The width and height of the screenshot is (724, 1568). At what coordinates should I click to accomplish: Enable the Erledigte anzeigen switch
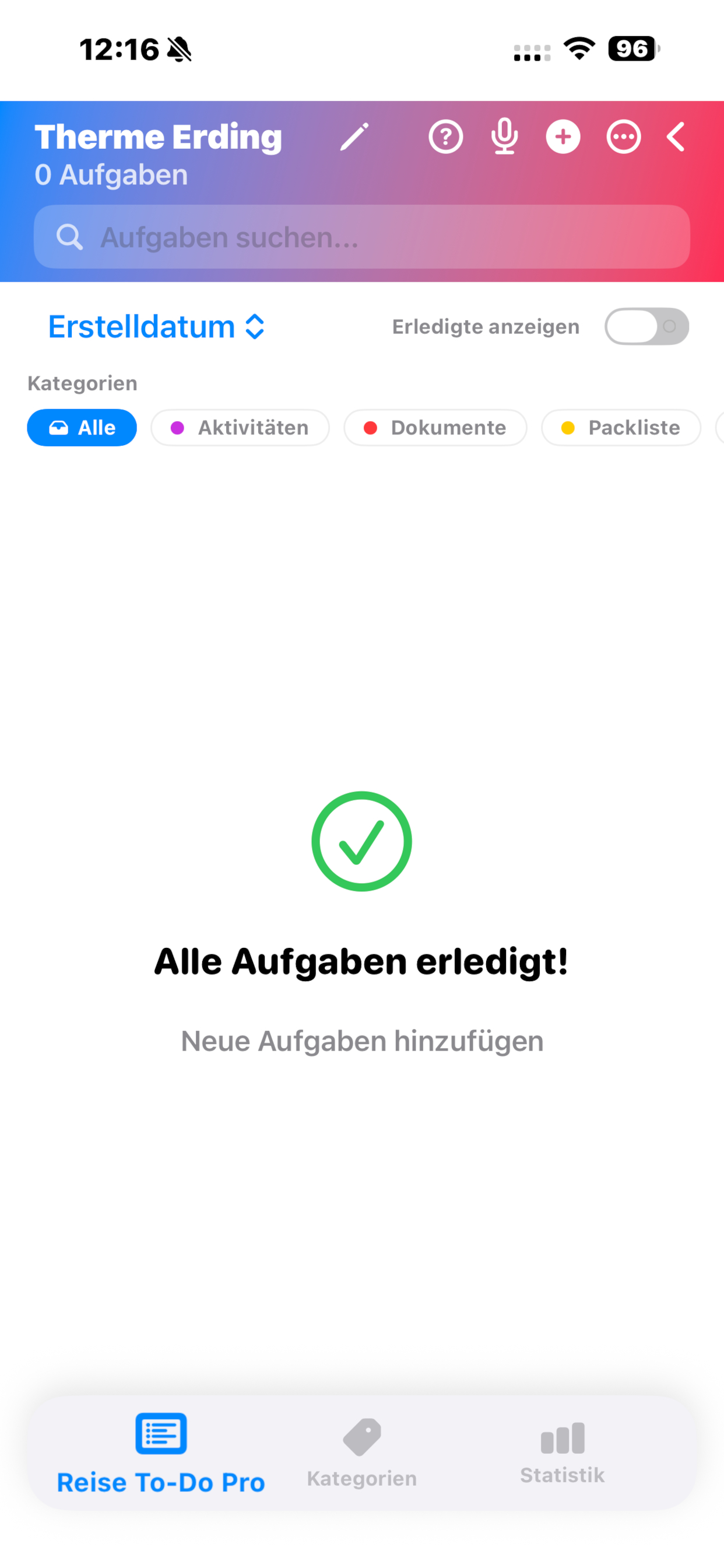[647, 326]
